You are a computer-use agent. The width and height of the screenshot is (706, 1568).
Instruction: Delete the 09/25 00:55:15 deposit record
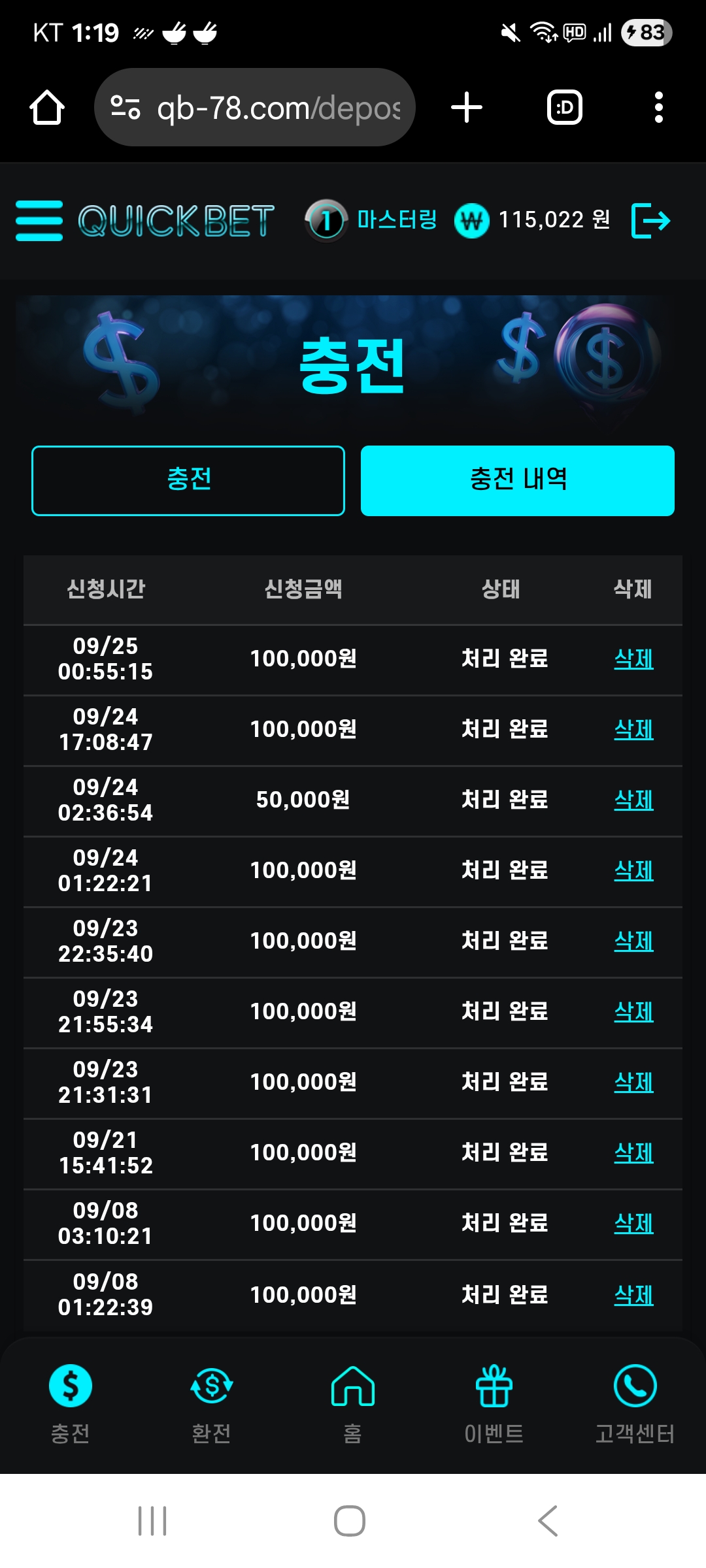click(x=633, y=659)
